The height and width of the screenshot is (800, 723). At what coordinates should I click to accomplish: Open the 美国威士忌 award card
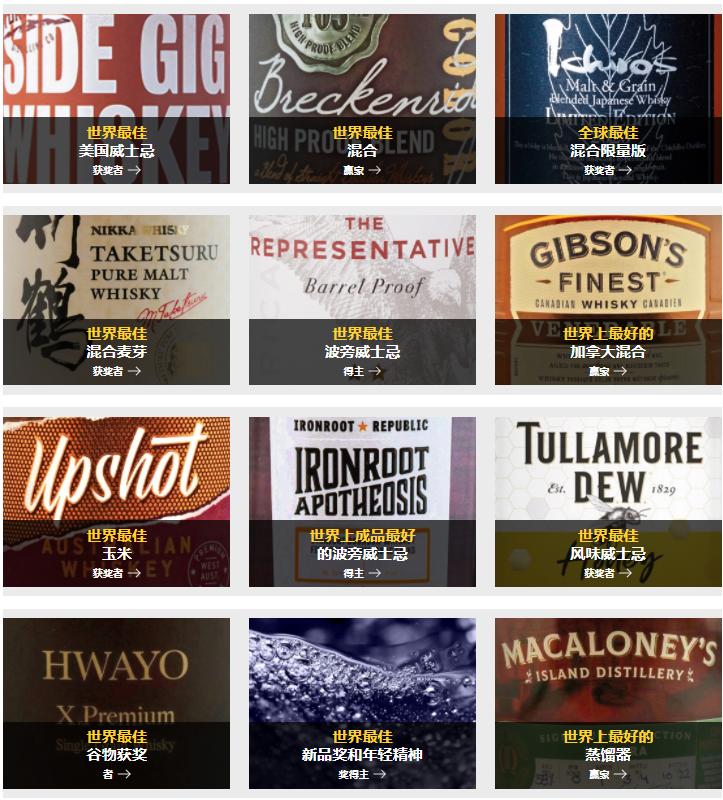[x=116, y=98]
